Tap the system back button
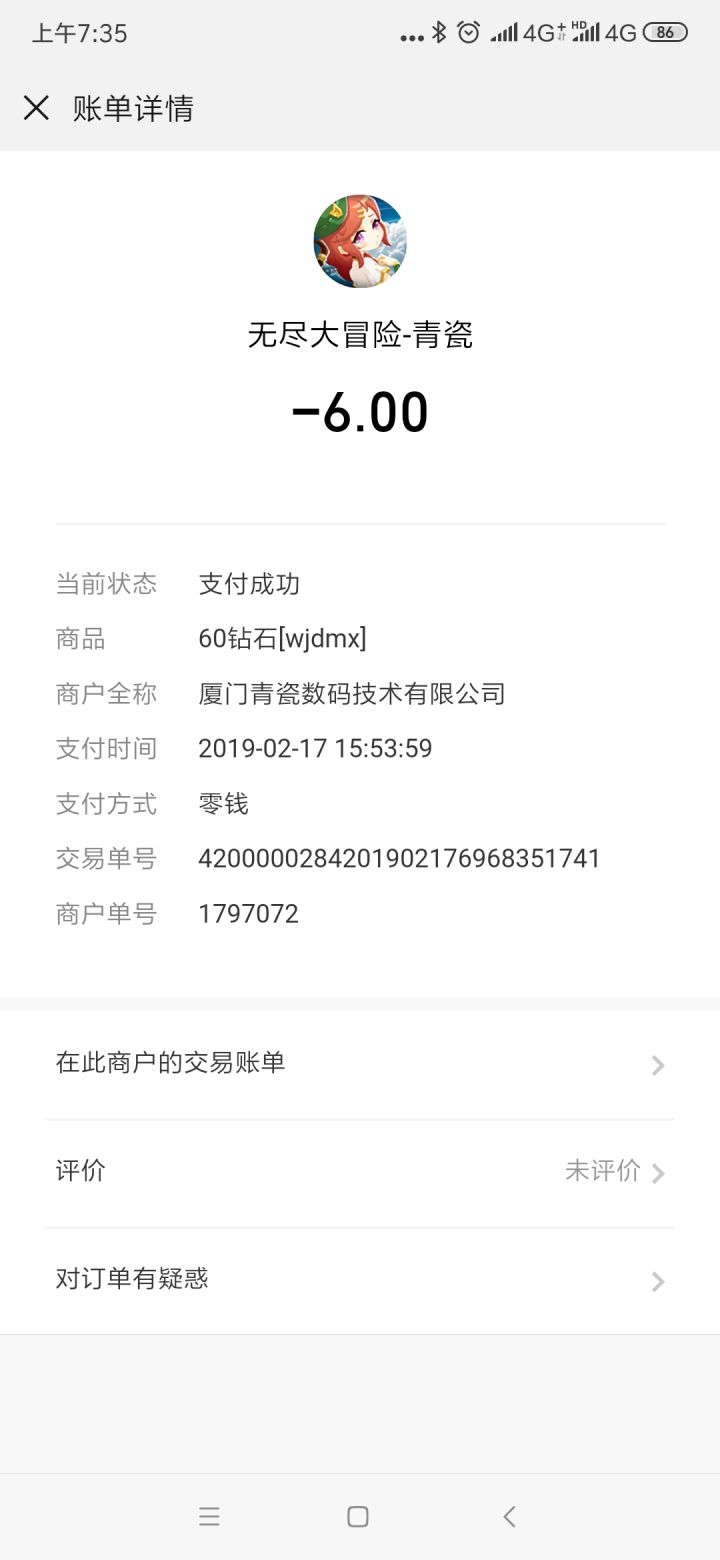 tap(509, 1517)
